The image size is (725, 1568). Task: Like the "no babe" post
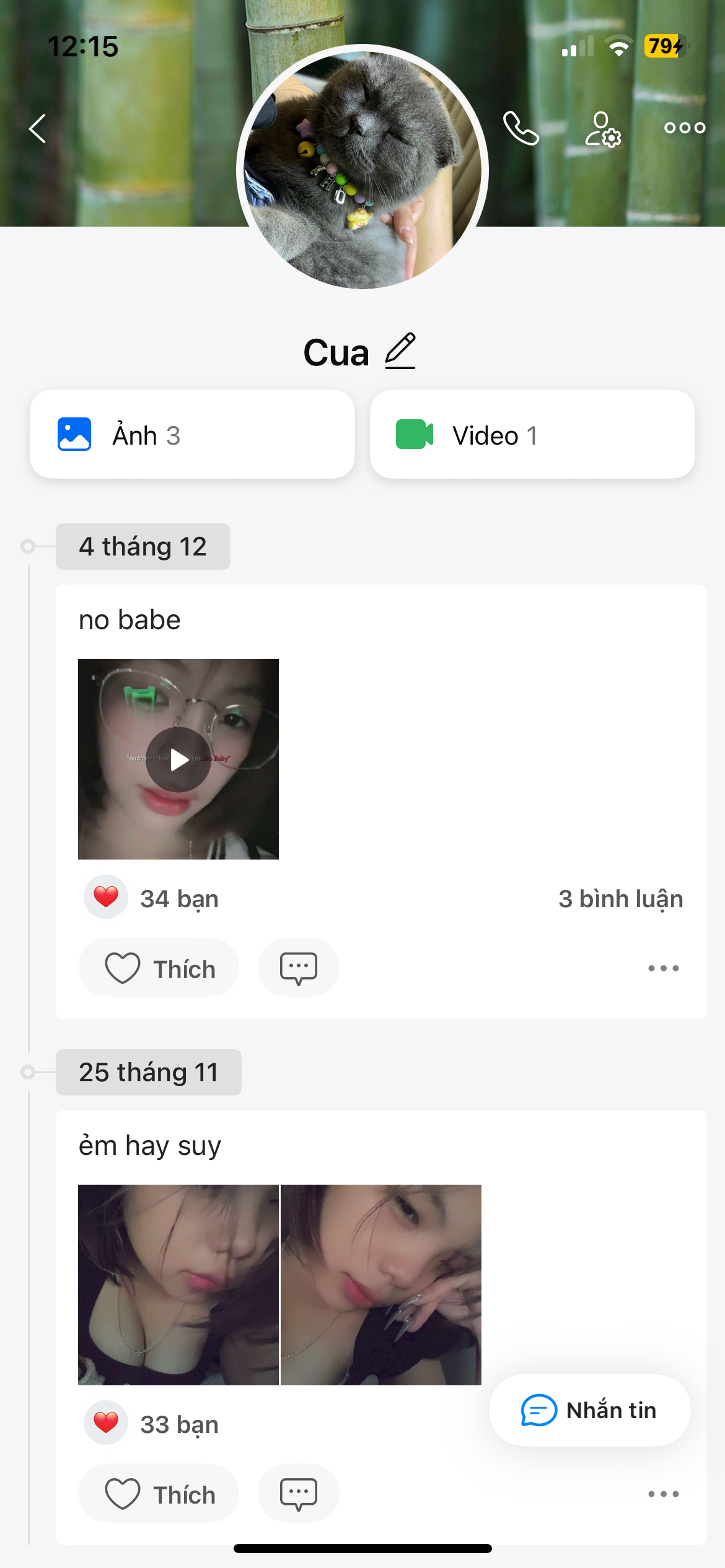(x=159, y=968)
